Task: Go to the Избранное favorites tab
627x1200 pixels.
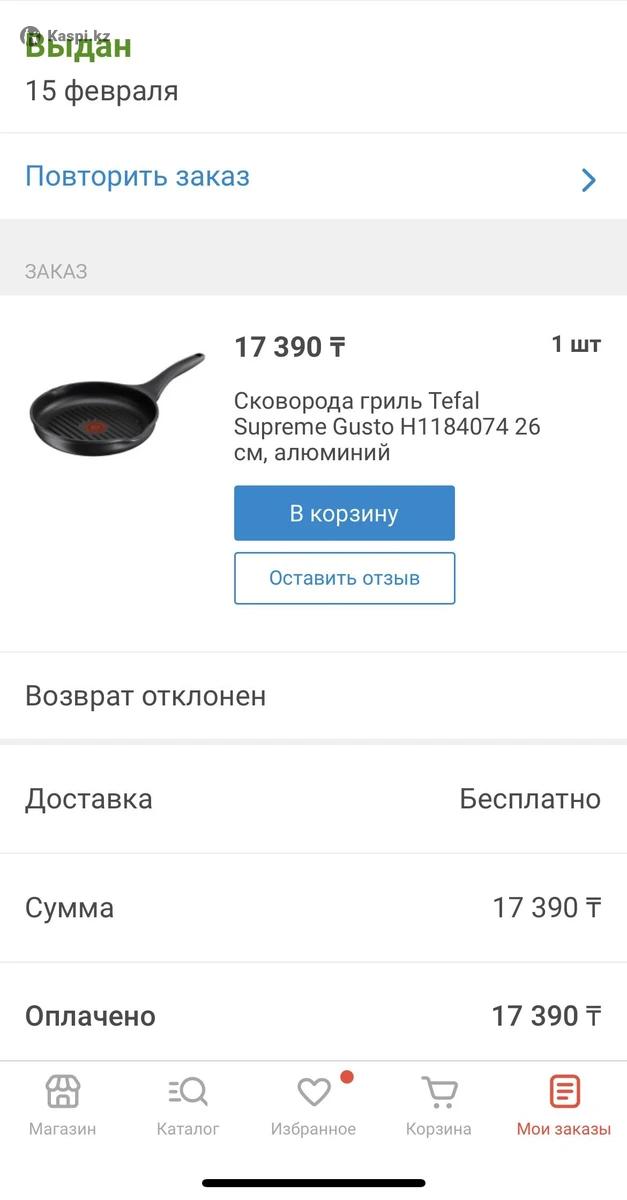Action: coord(313,1105)
